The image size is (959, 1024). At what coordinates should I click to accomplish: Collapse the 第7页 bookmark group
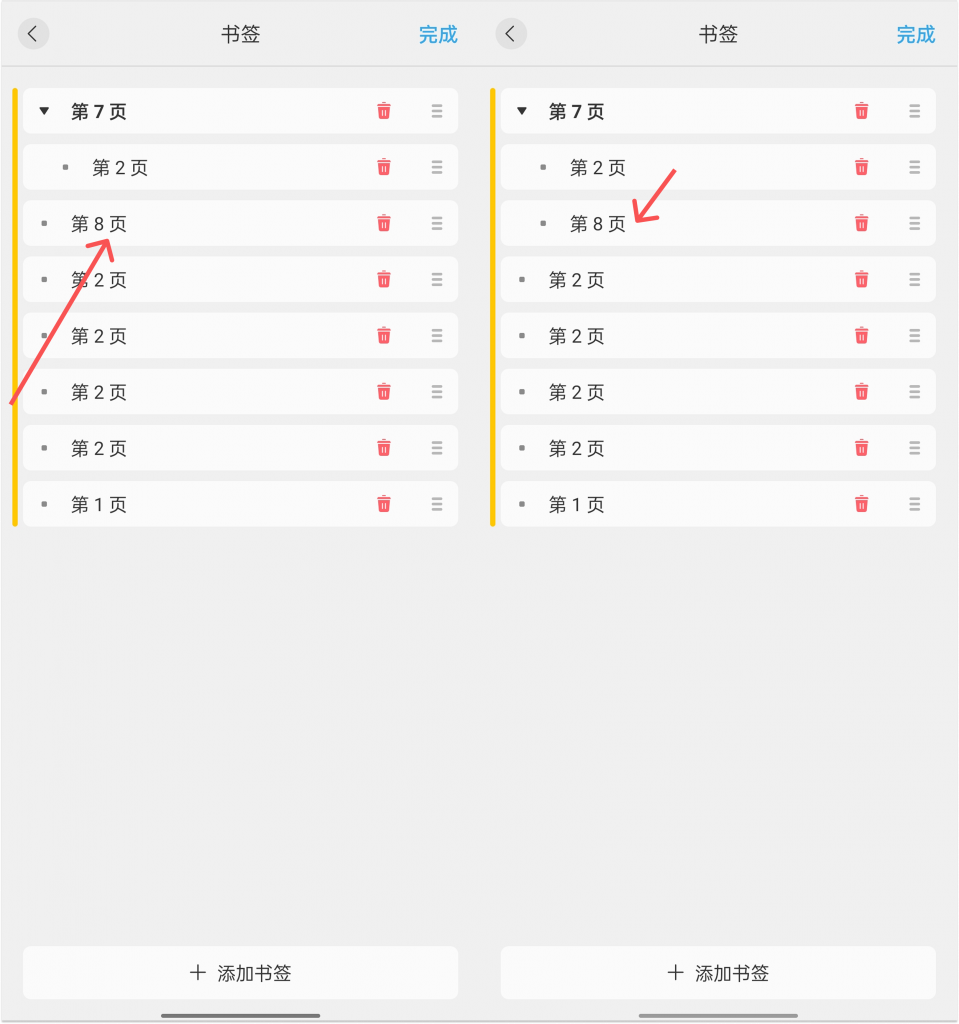(x=43, y=111)
